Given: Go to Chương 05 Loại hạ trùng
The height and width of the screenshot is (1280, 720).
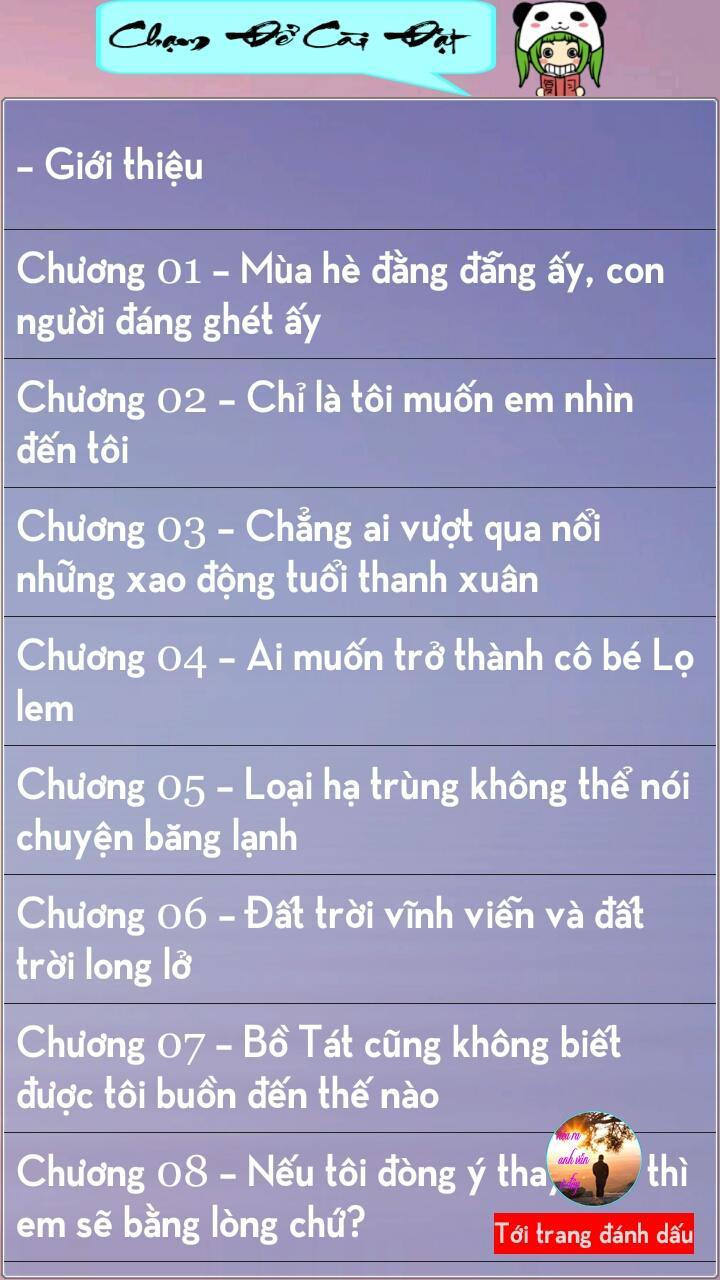Looking at the screenshot, I should pyautogui.click(x=360, y=810).
